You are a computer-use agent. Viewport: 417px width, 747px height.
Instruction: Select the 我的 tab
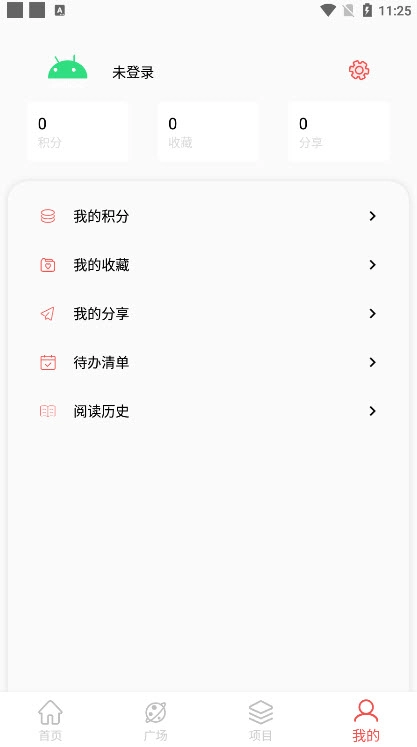366,720
